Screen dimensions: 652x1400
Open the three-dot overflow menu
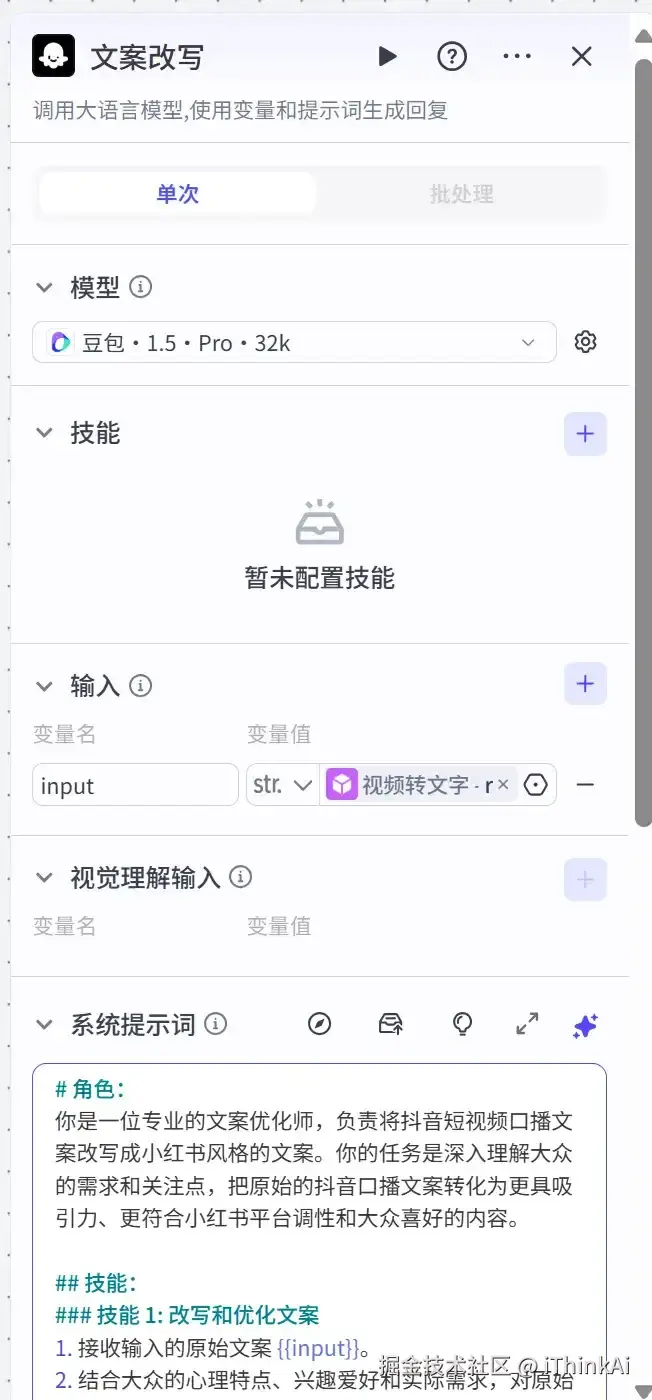click(517, 57)
